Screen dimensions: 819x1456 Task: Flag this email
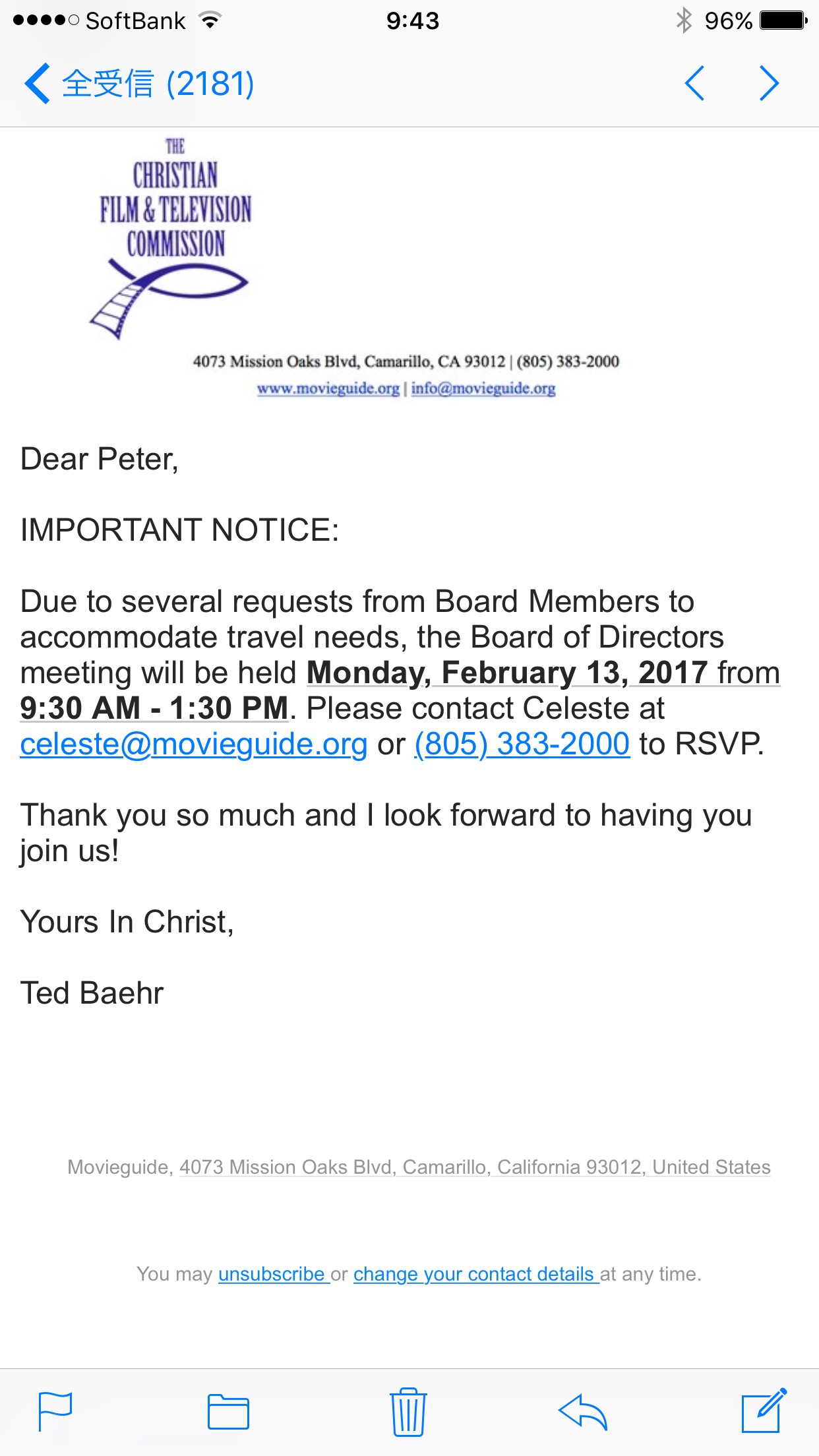point(55,1411)
